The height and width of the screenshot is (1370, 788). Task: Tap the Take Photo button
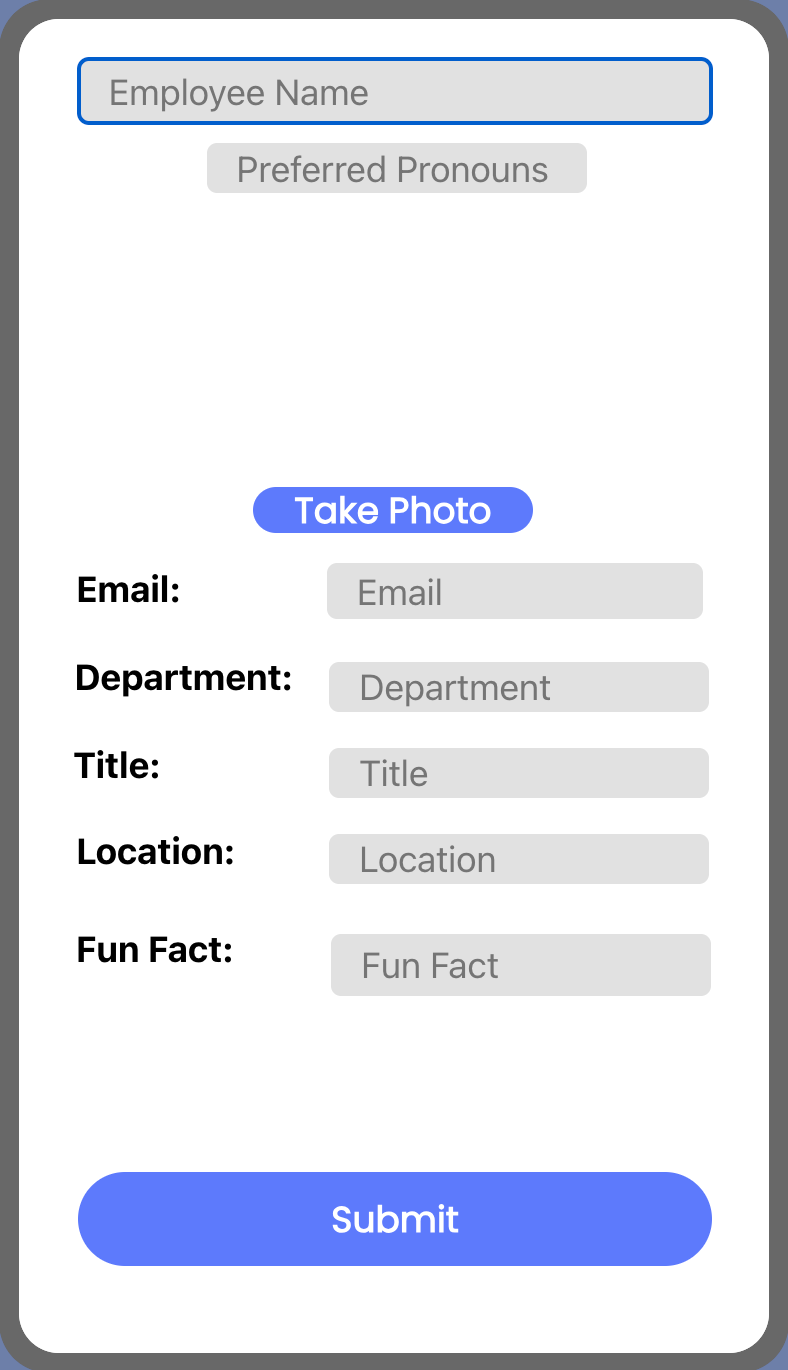coord(393,510)
